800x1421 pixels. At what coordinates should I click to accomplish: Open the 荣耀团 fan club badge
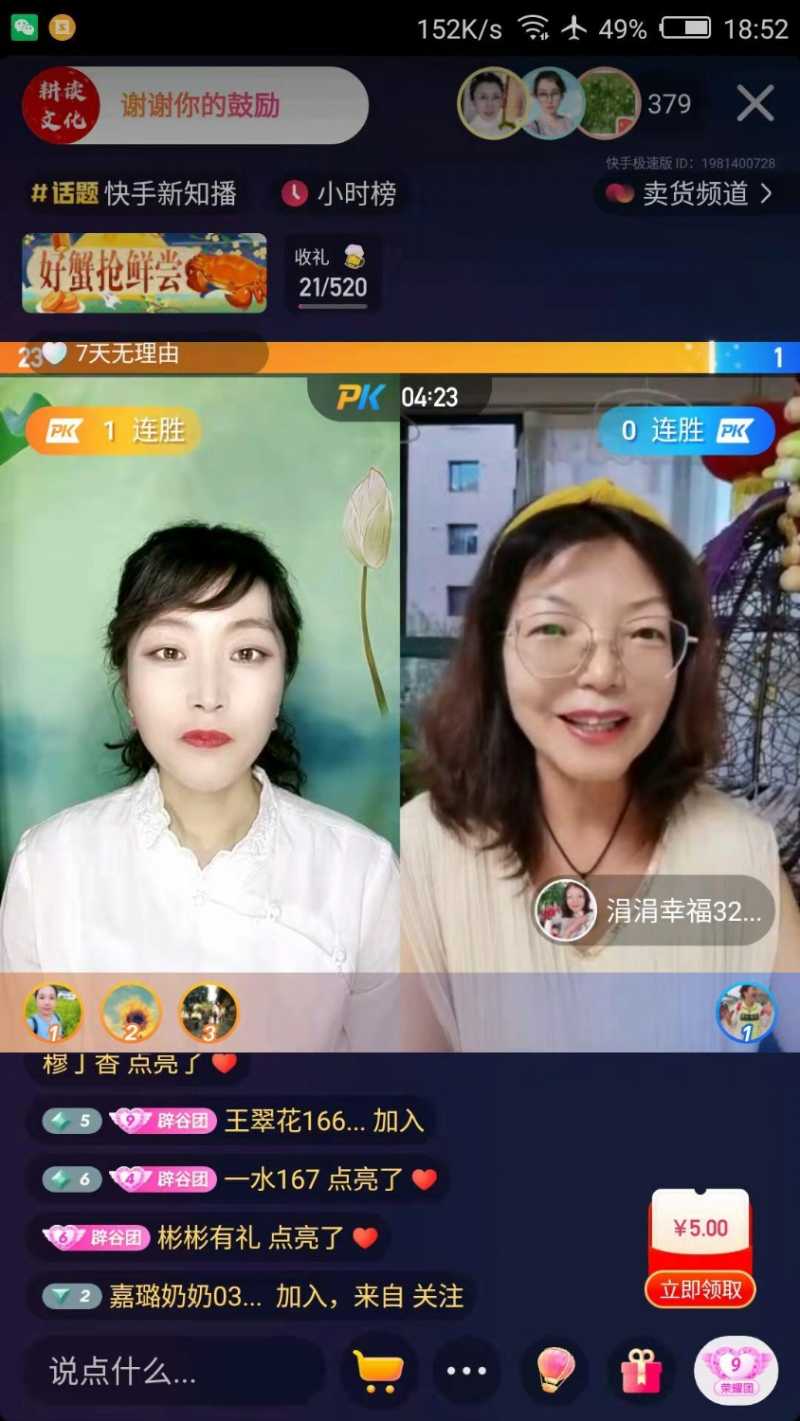(x=735, y=1371)
